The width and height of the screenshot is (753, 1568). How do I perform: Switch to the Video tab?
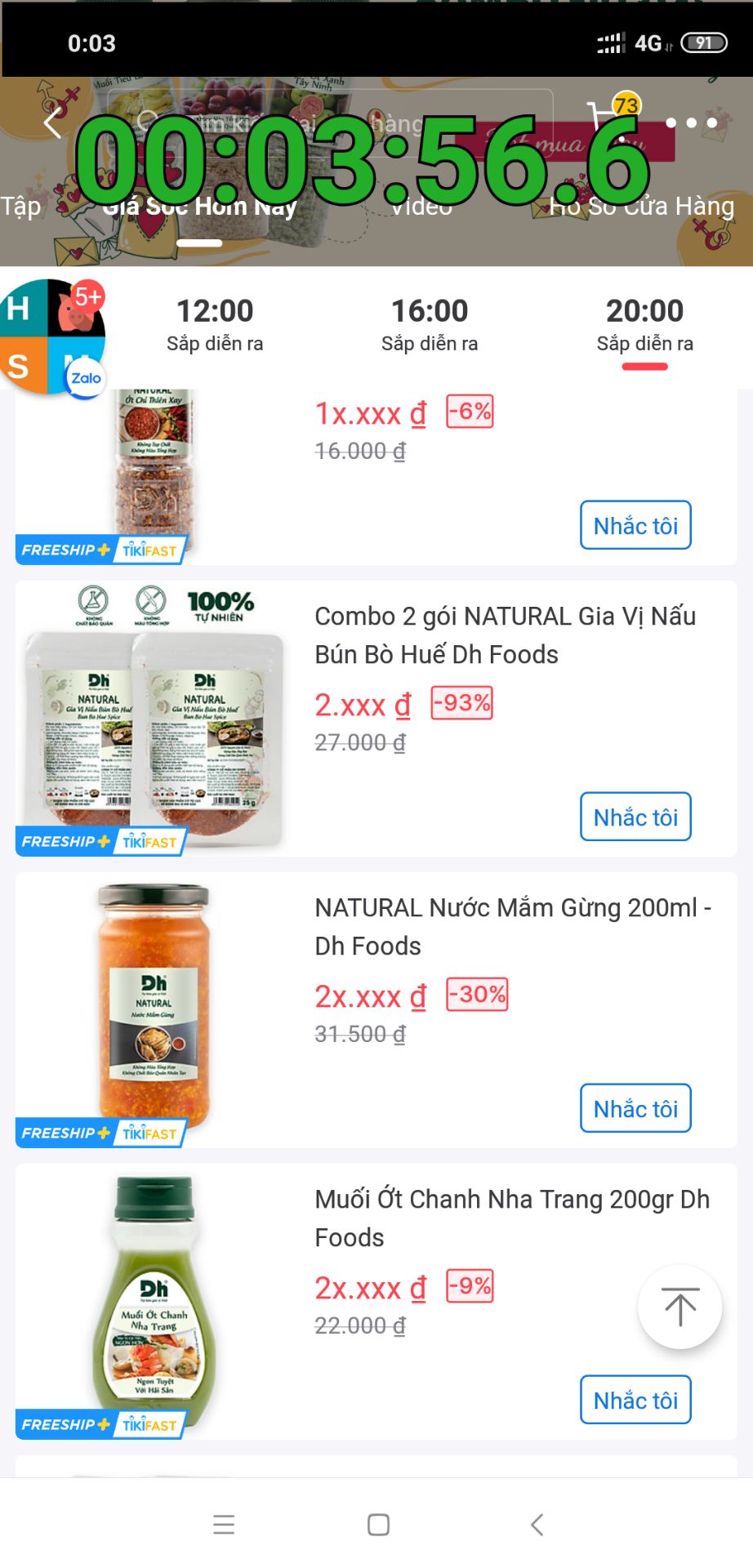(421, 207)
